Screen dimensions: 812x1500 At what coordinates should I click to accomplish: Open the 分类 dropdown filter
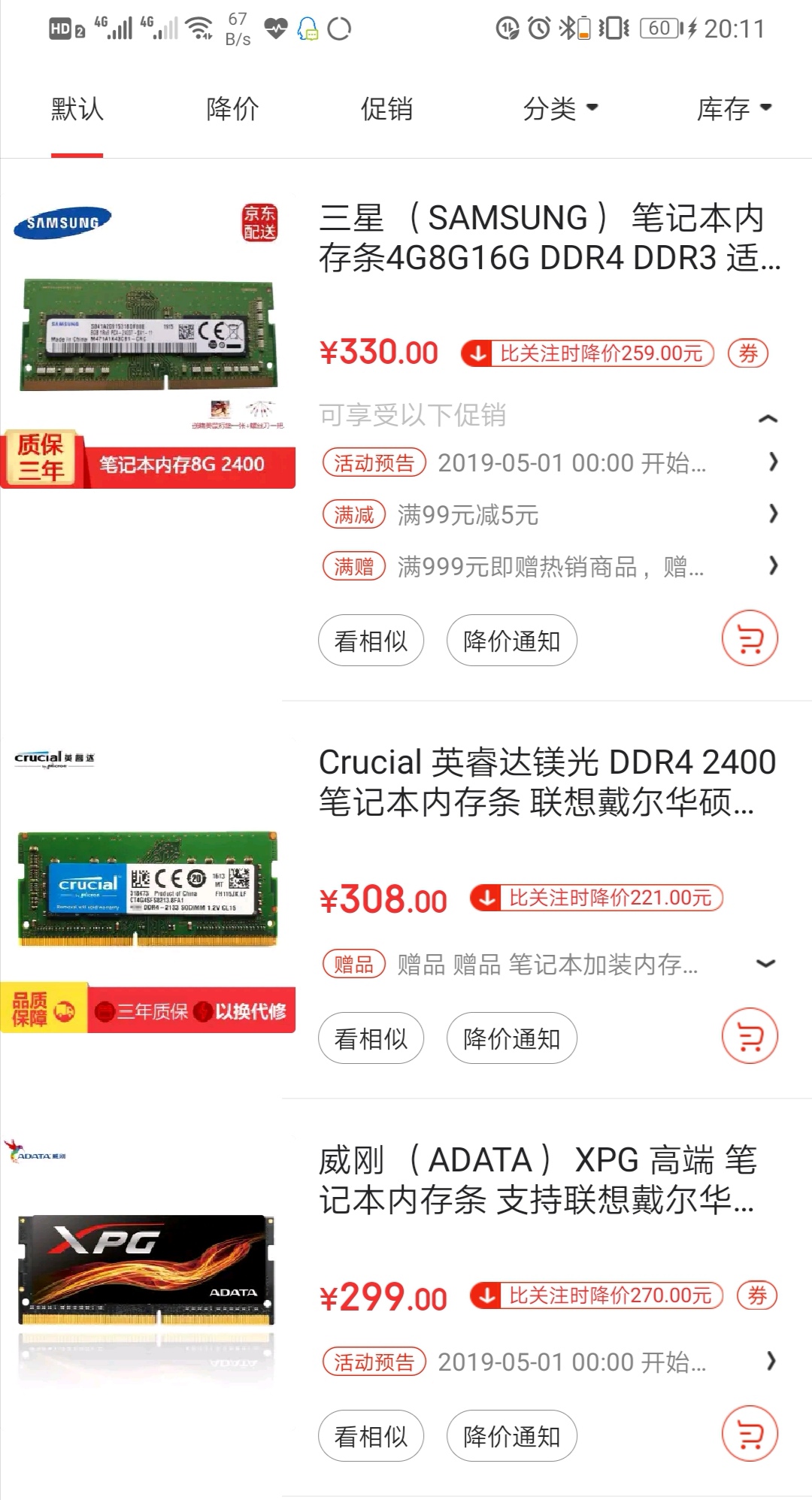[560, 110]
